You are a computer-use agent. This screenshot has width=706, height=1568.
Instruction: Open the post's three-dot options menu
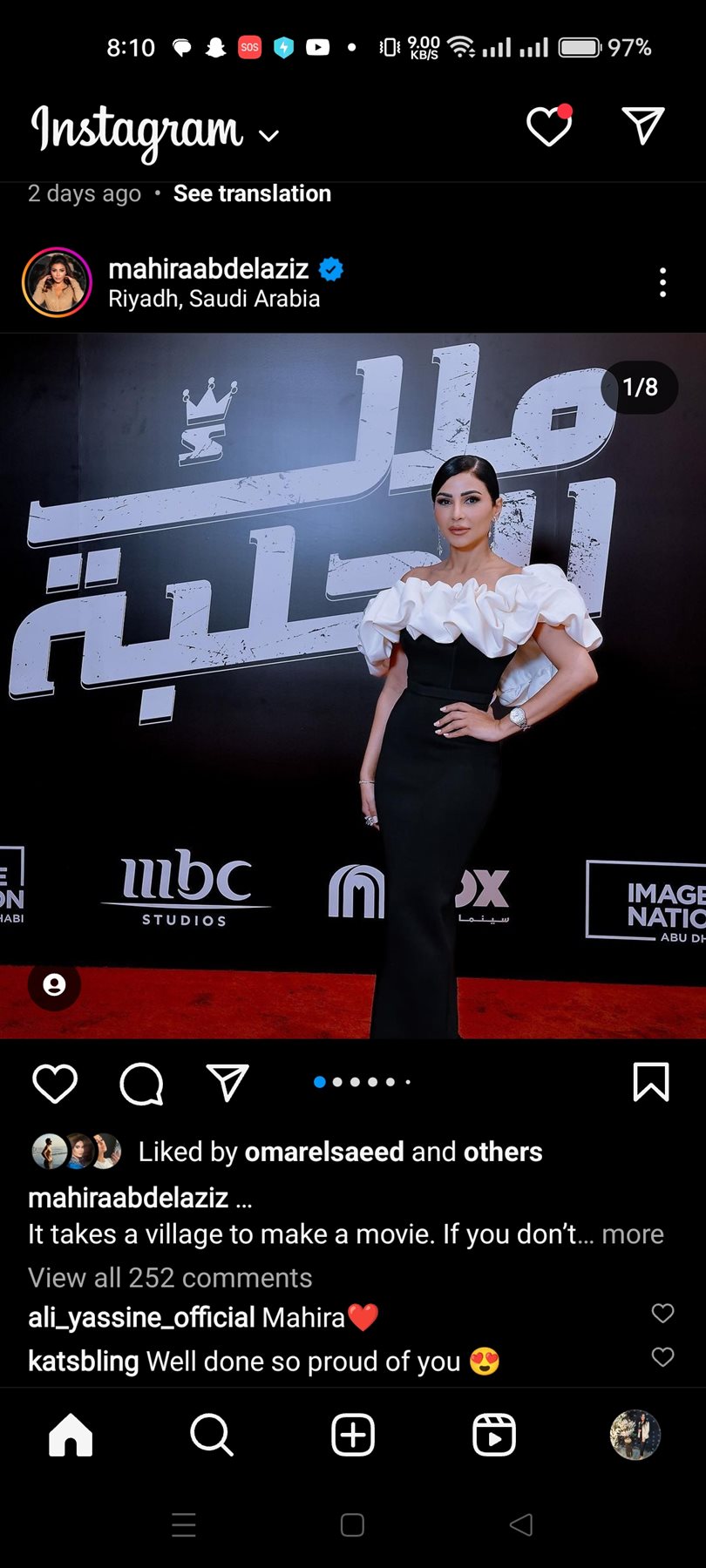(662, 282)
